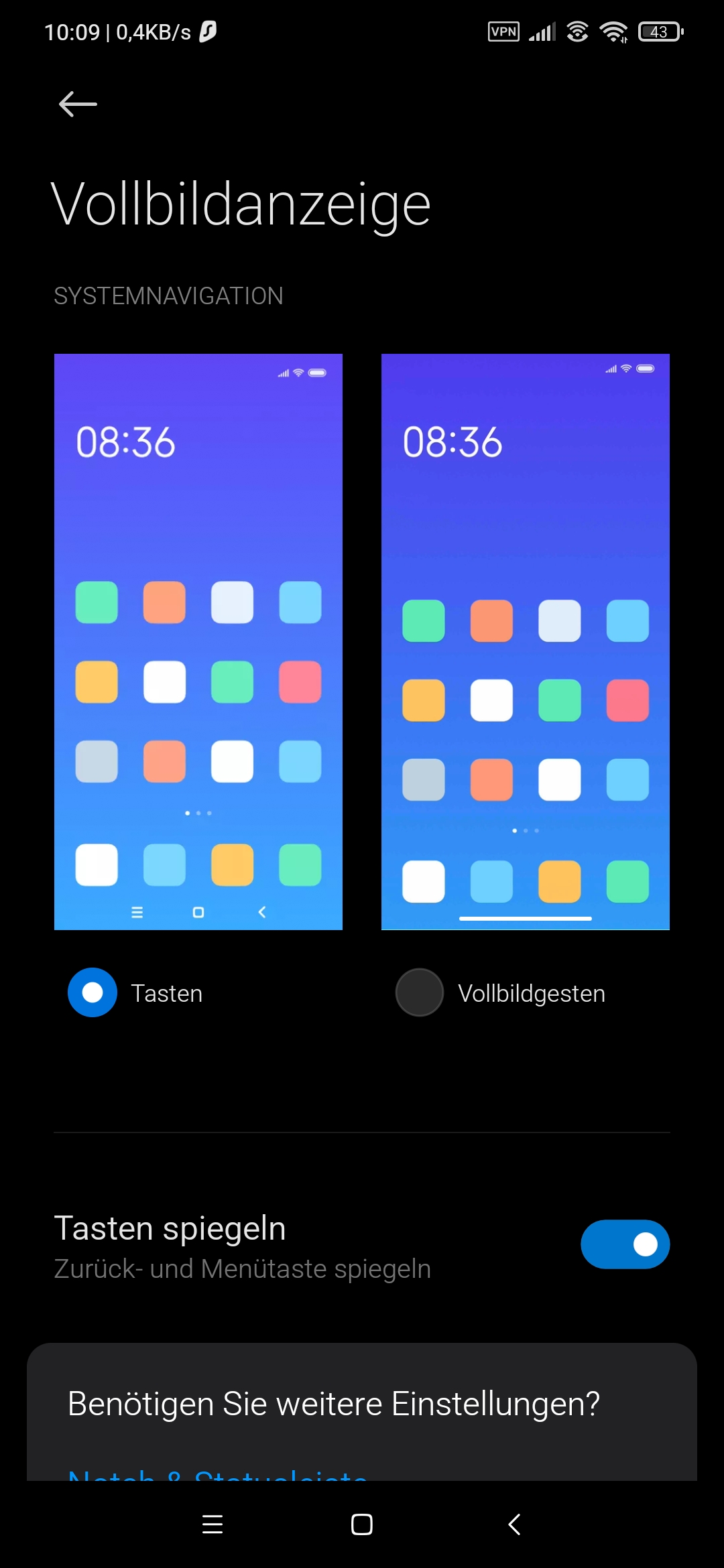The height and width of the screenshot is (1568, 724).
Task: Go to home screen via navigation bar
Action: pyautogui.click(x=362, y=1524)
